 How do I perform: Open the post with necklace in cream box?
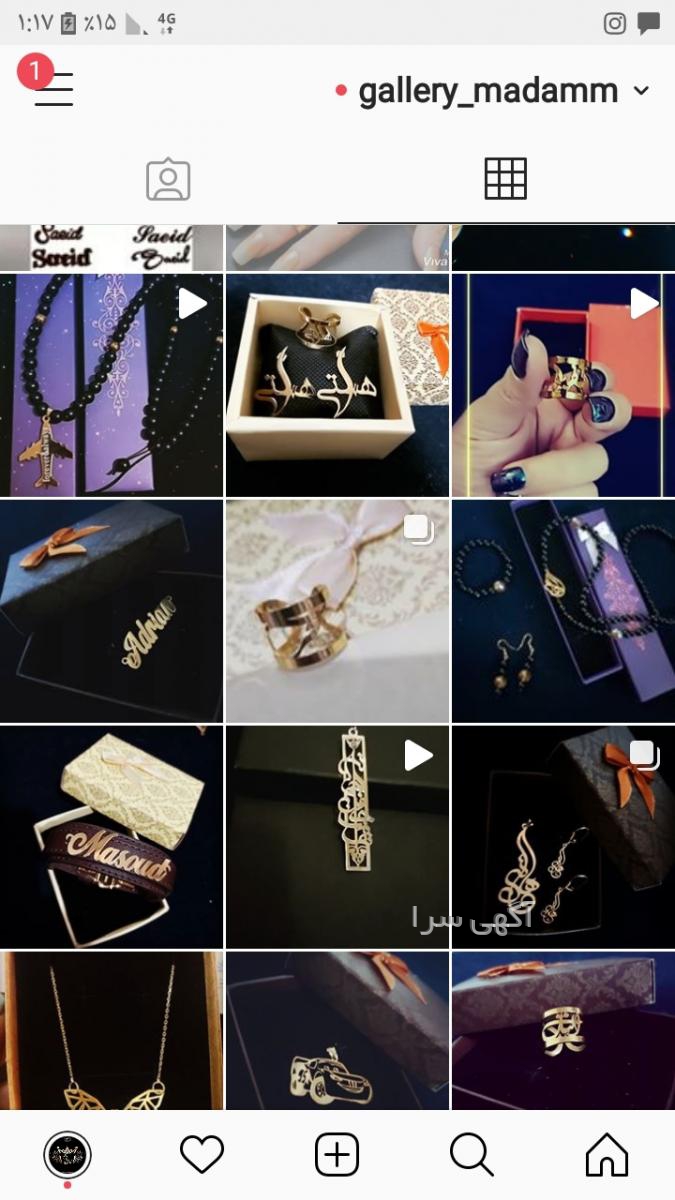(337, 385)
